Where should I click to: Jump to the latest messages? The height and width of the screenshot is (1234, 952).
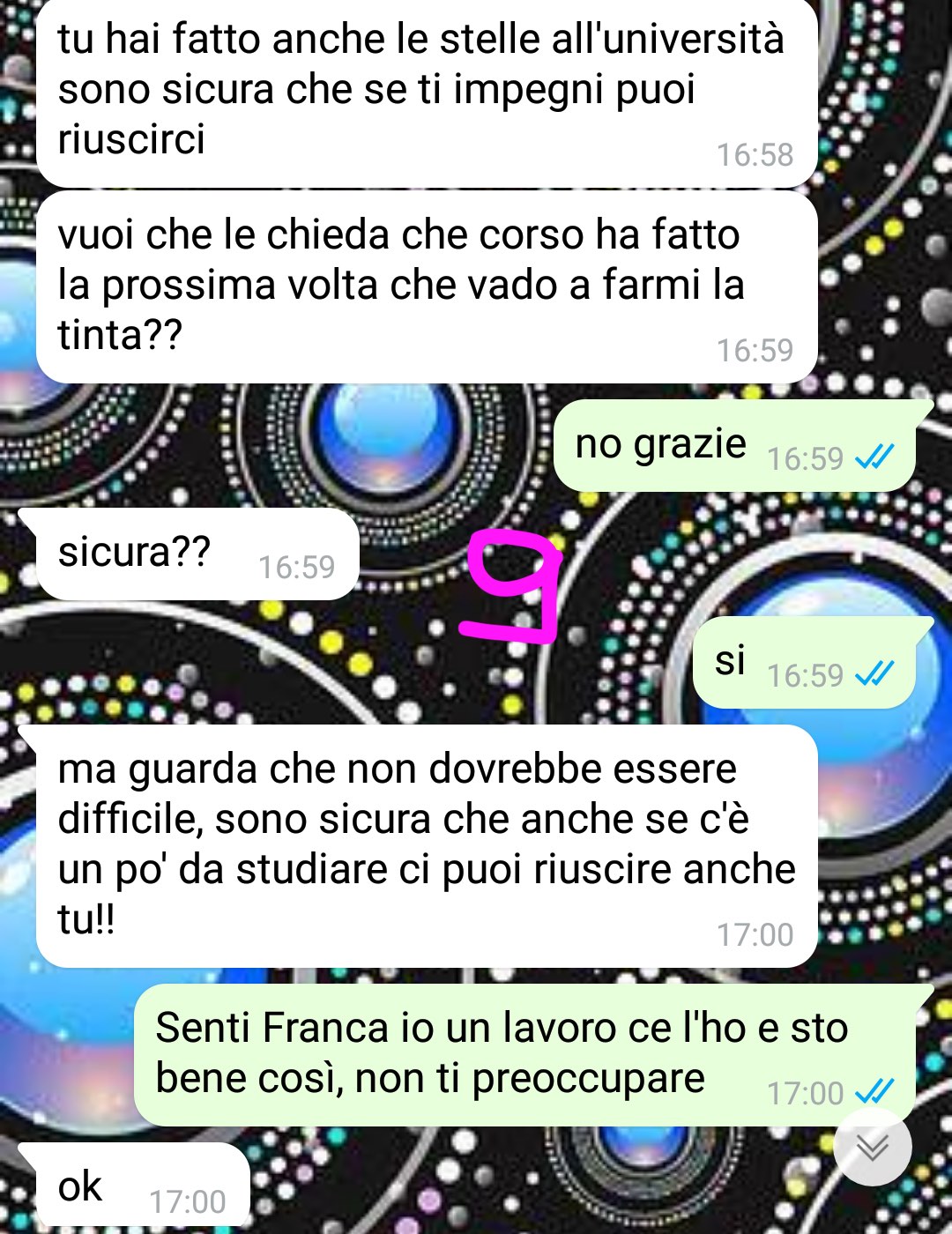tap(873, 1147)
